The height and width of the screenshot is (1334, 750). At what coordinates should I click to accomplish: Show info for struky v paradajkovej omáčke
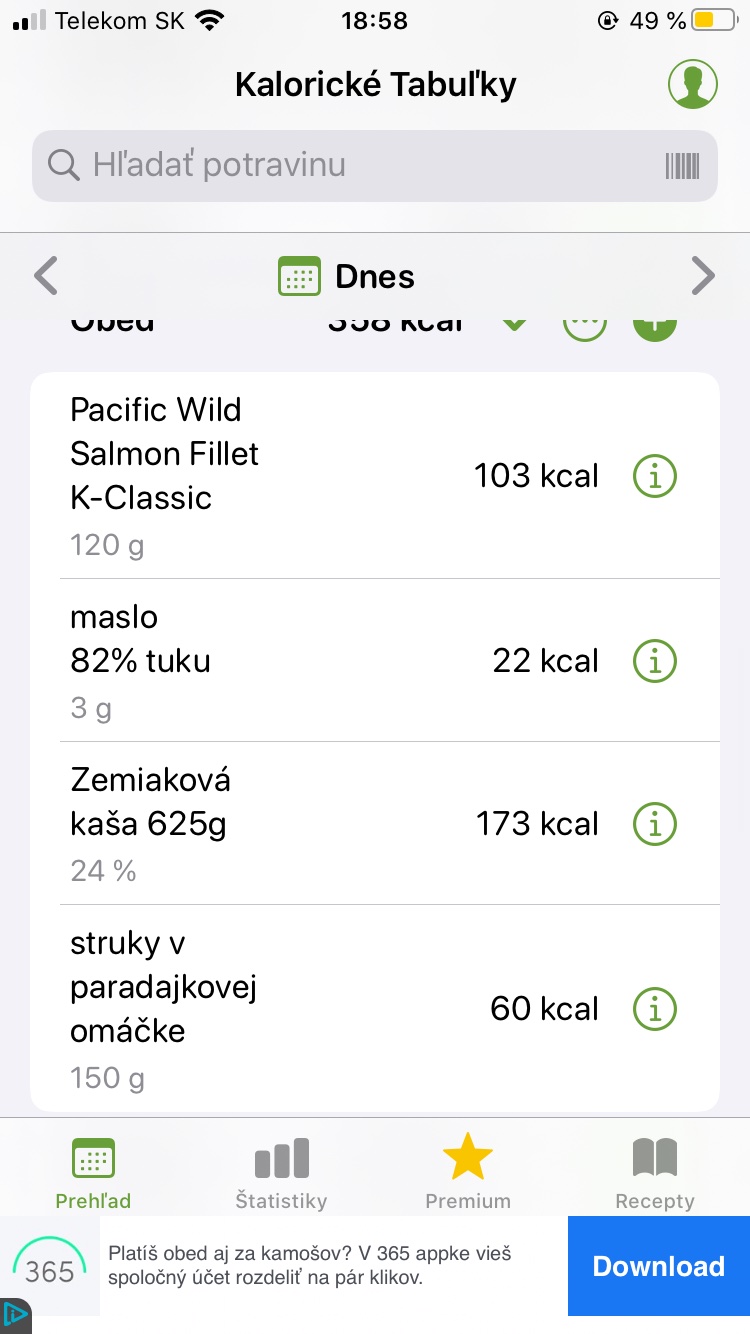point(655,1008)
